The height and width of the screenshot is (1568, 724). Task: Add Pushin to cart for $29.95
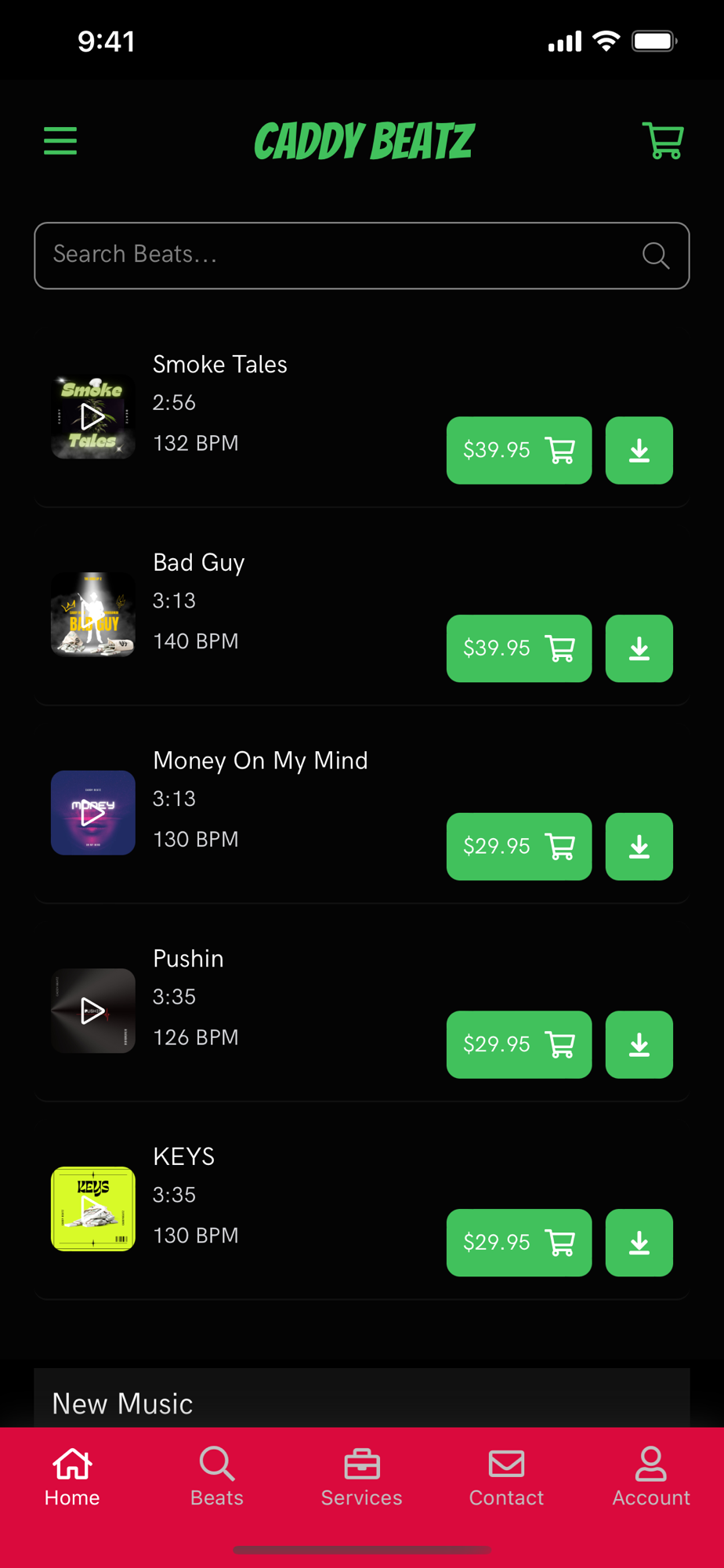click(519, 1044)
